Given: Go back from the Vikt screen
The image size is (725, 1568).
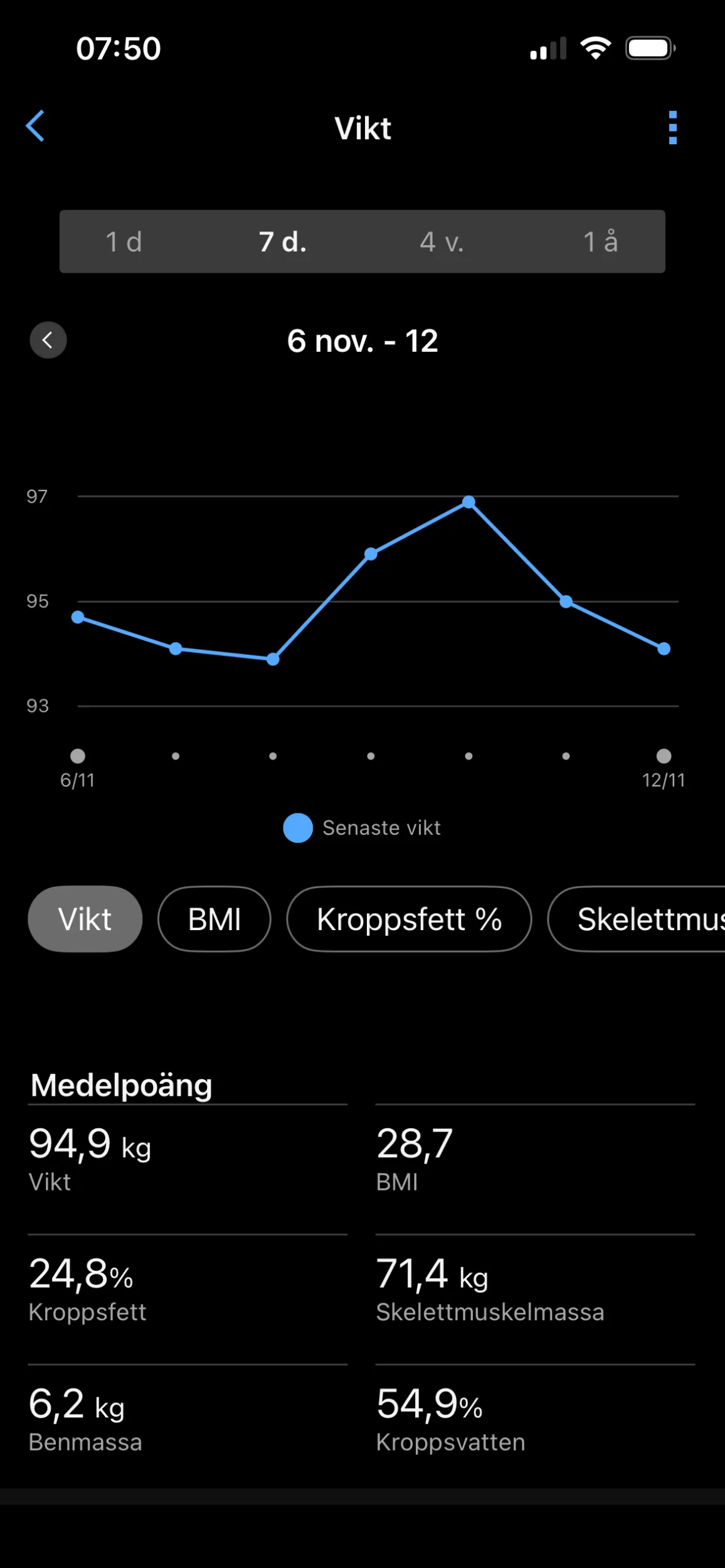Looking at the screenshot, I should (35, 126).
